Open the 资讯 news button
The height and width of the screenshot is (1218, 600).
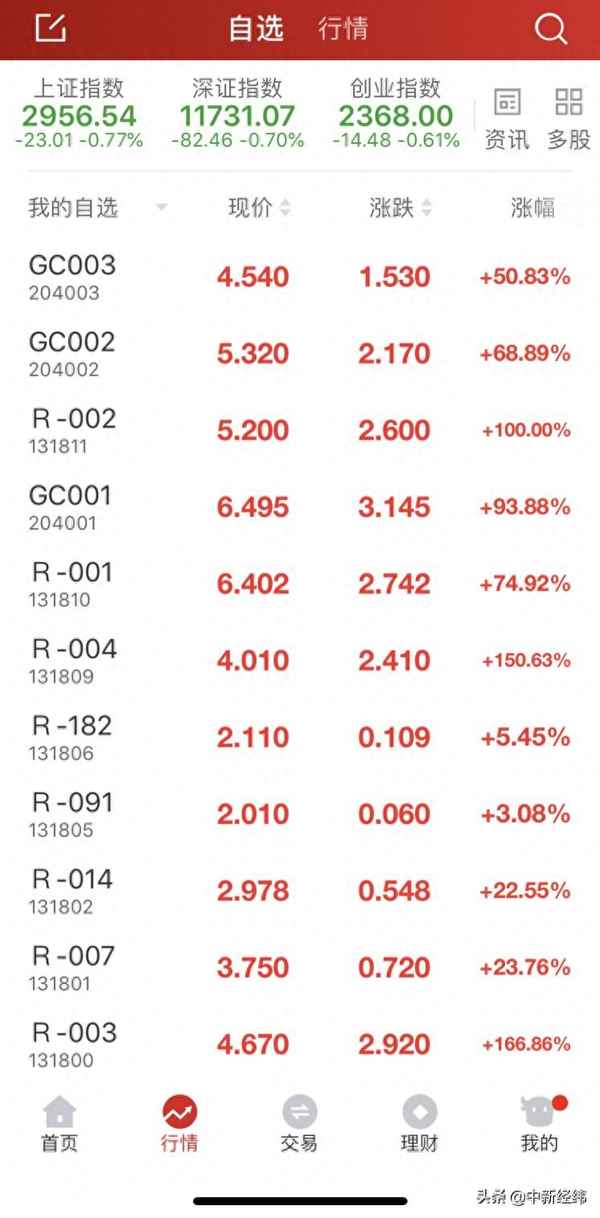[x=507, y=118]
